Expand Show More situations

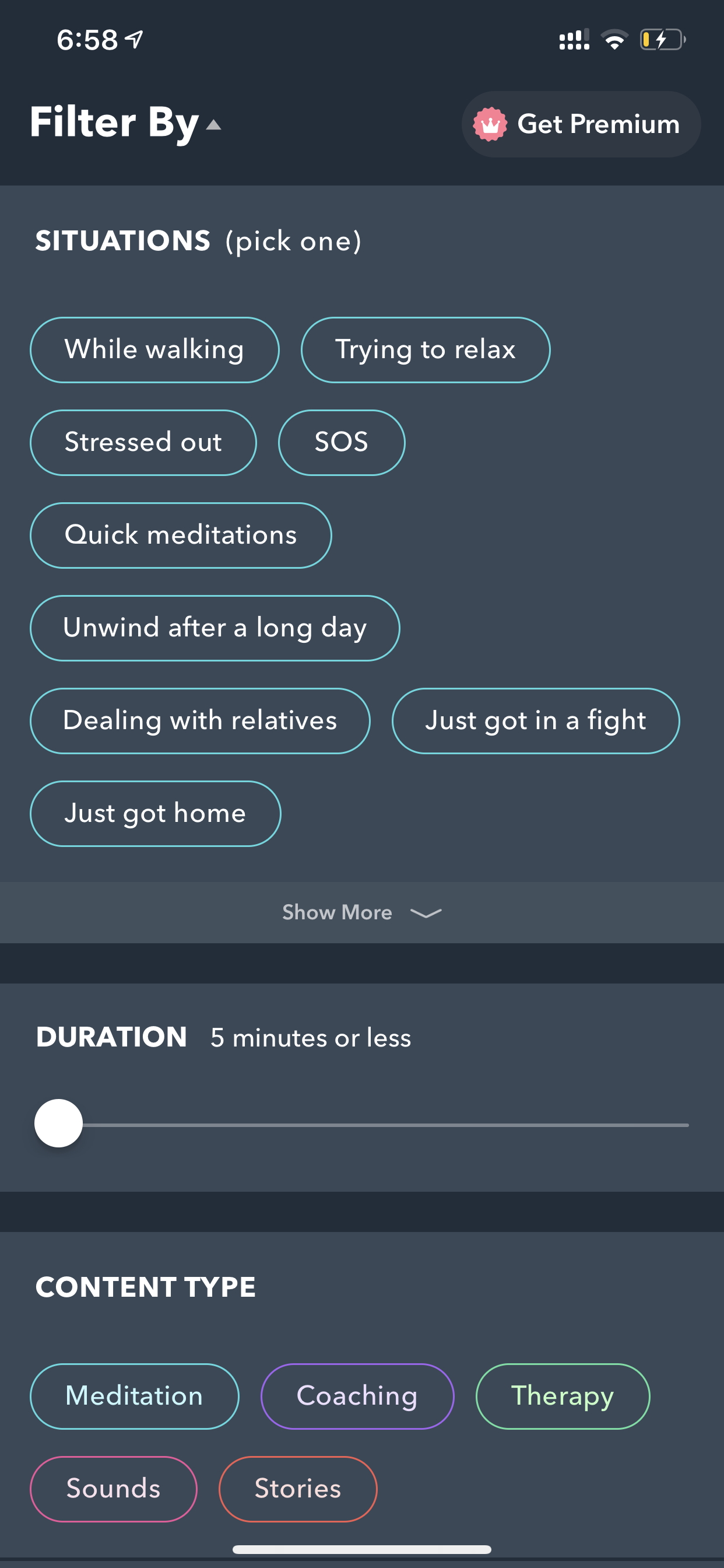pos(362,912)
